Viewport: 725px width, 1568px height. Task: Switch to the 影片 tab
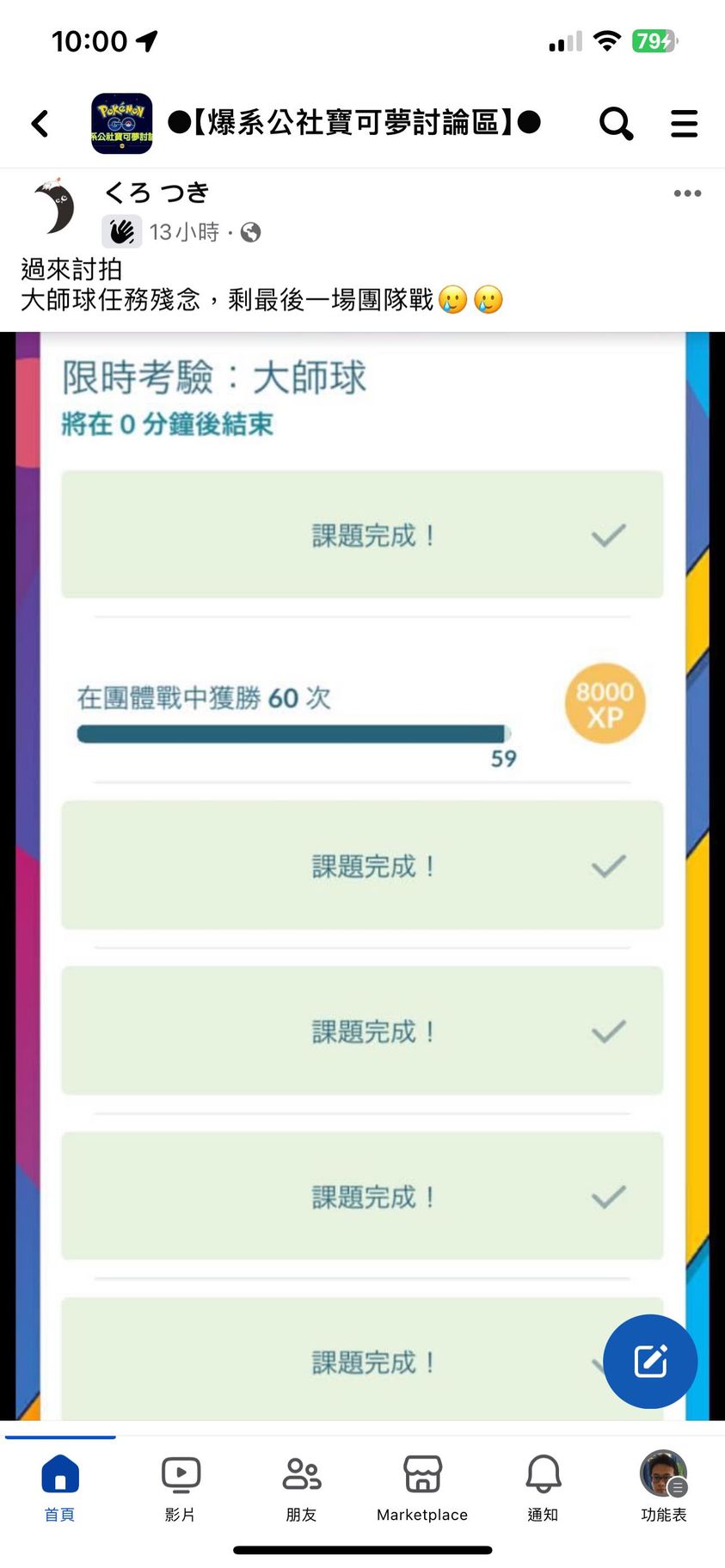coord(181,1486)
